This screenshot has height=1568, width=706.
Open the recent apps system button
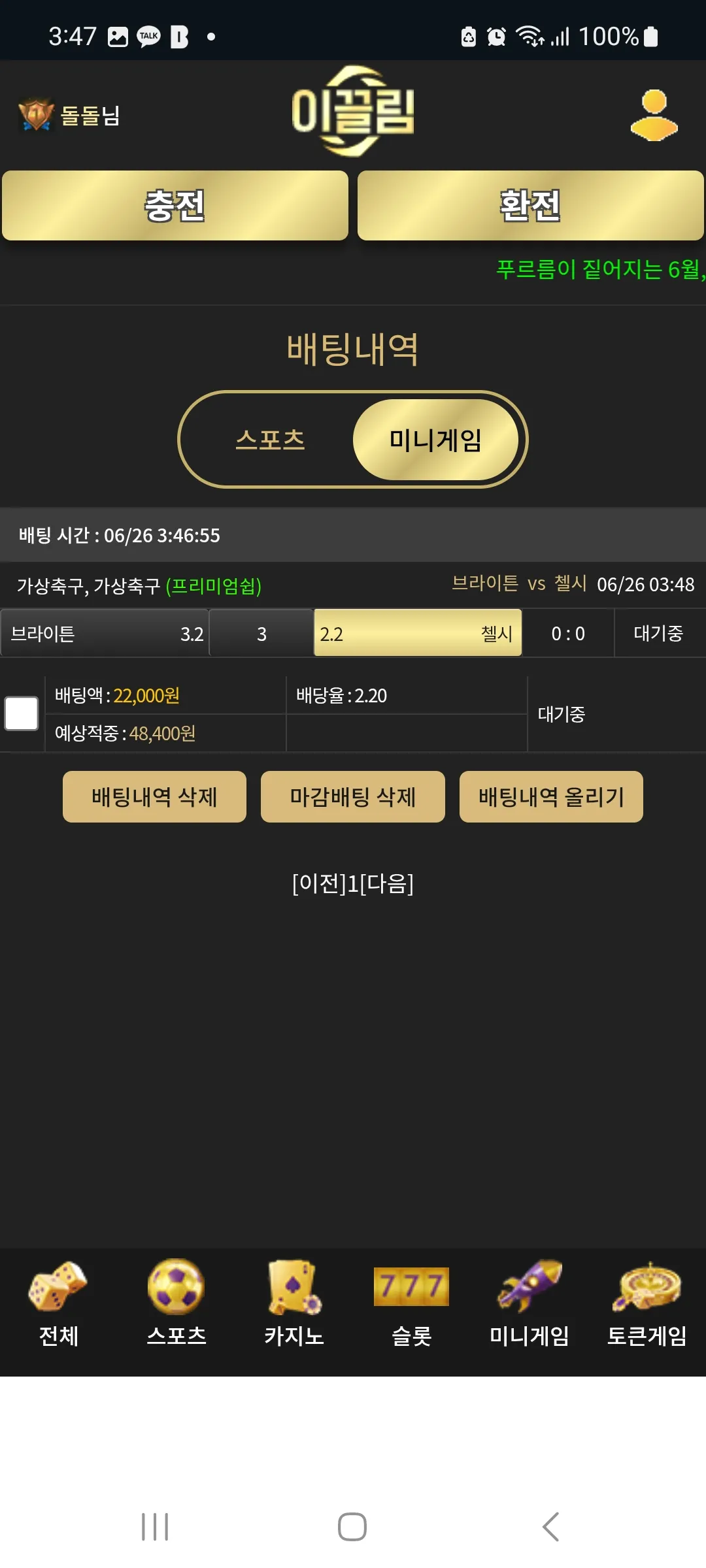click(155, 1527)
